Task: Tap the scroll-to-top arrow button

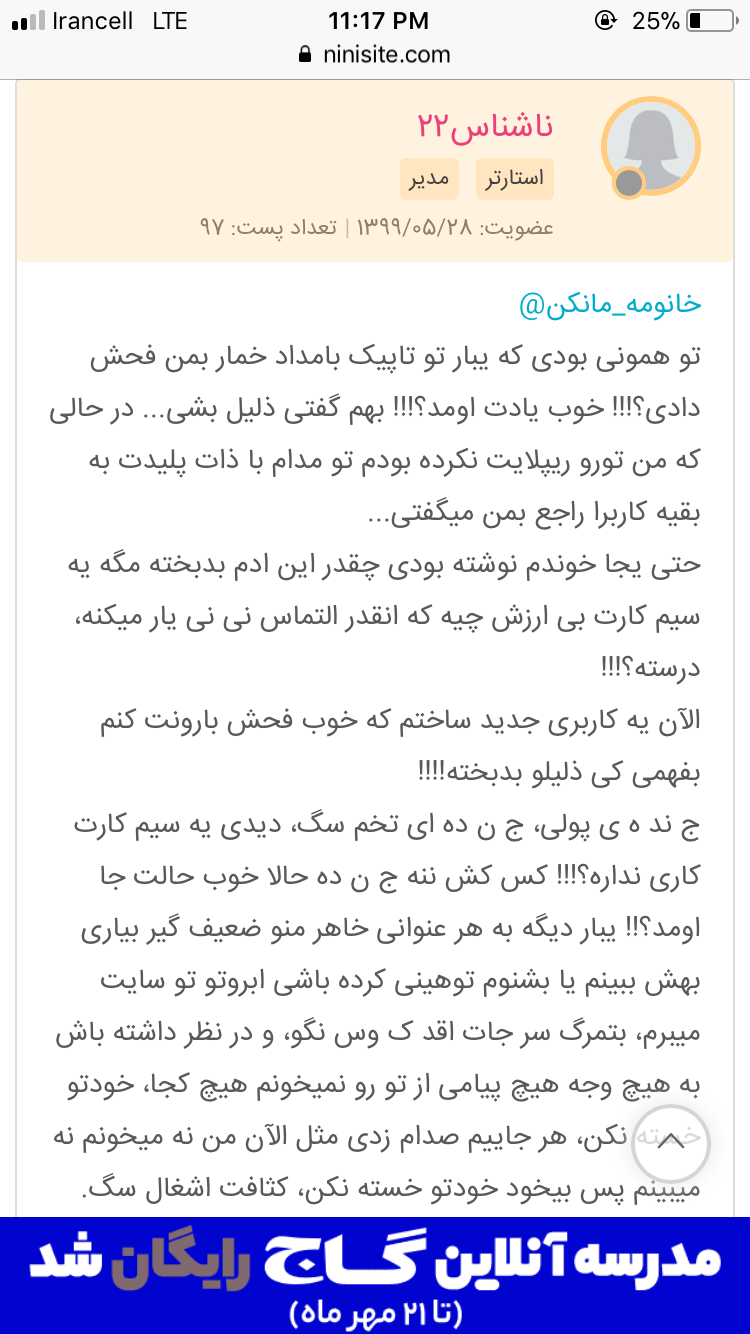Action: [x=671, y=1141]
